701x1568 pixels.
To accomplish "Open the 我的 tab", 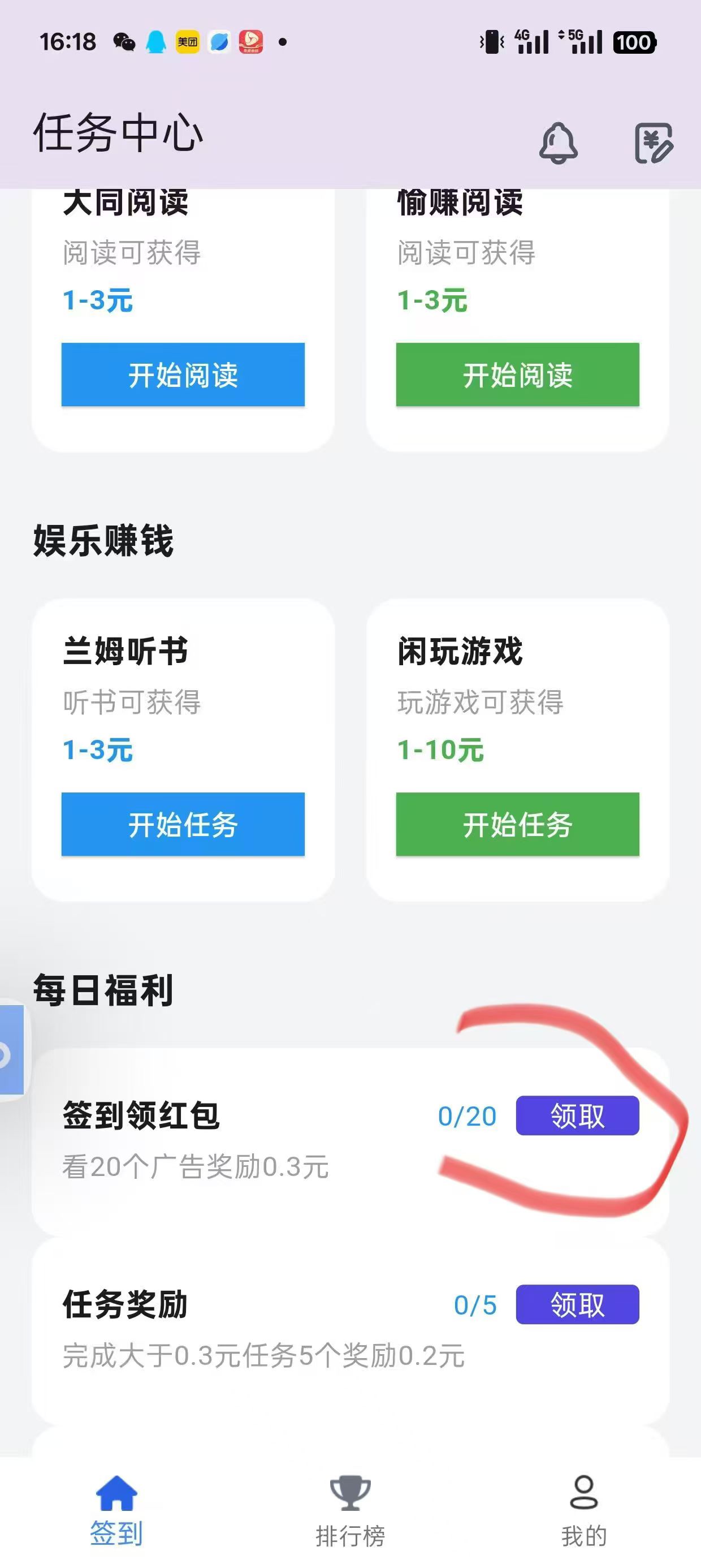I will click(x=584, y=1511).
